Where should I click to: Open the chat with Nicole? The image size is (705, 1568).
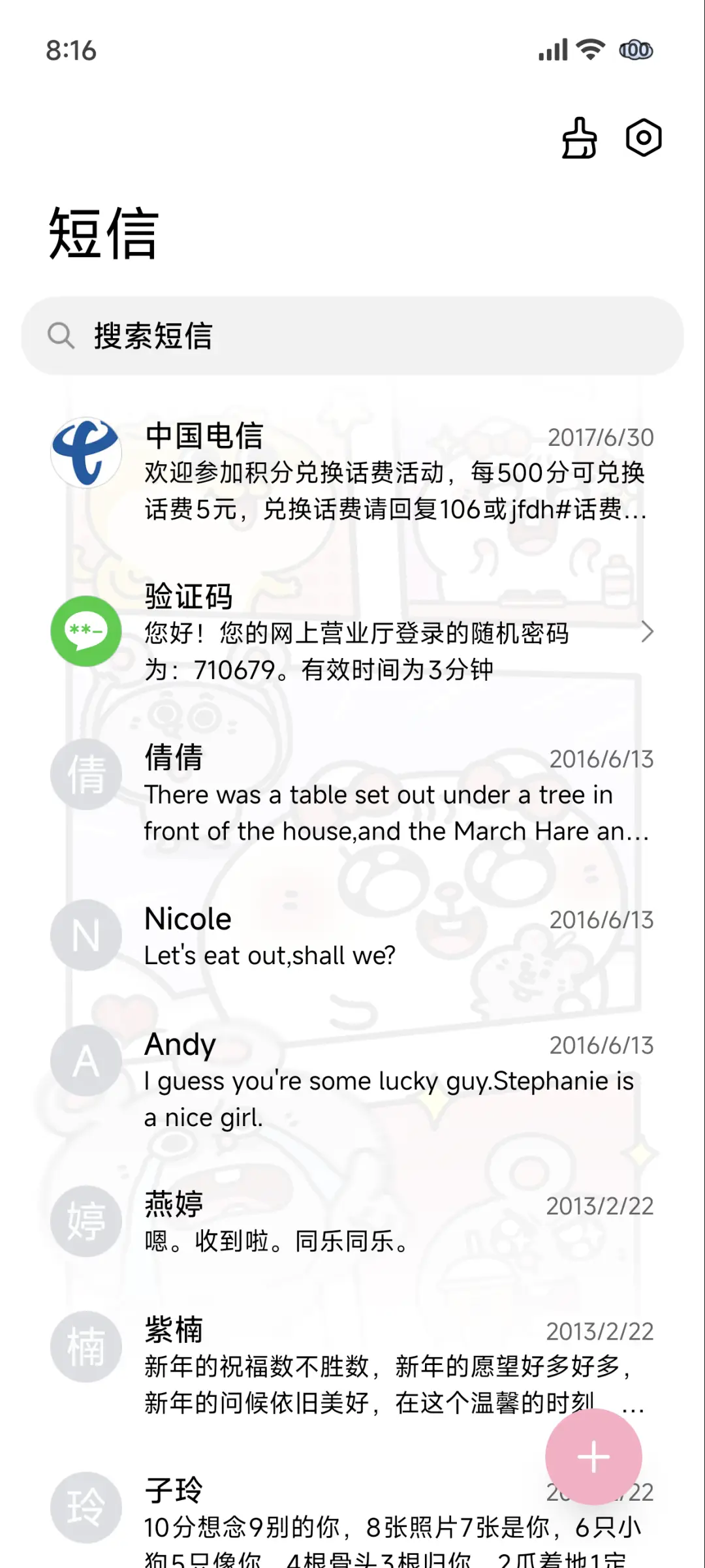coord(352,935)
